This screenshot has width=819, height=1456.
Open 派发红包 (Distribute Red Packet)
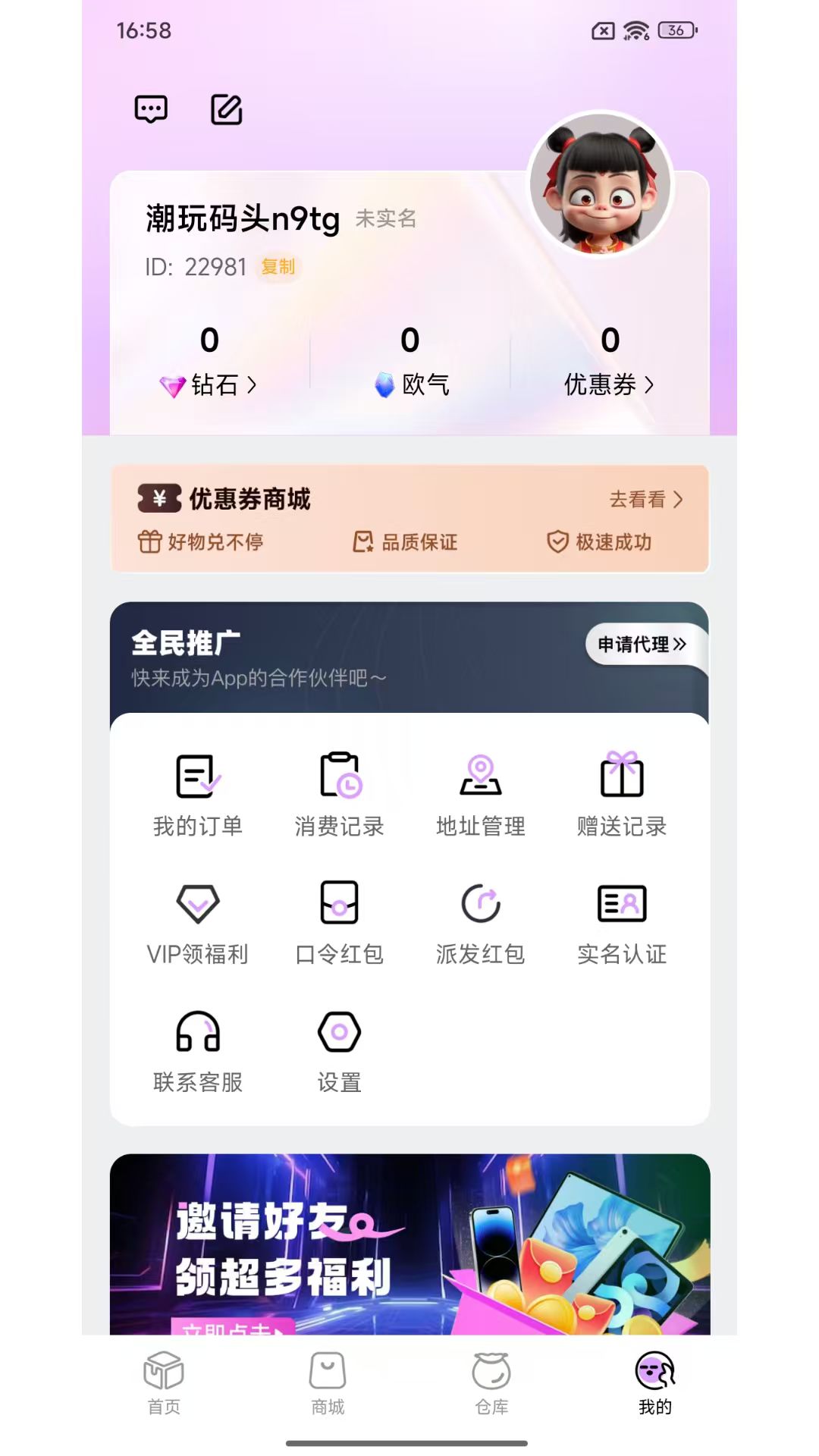pyautogui.click(x=480, y=921)
